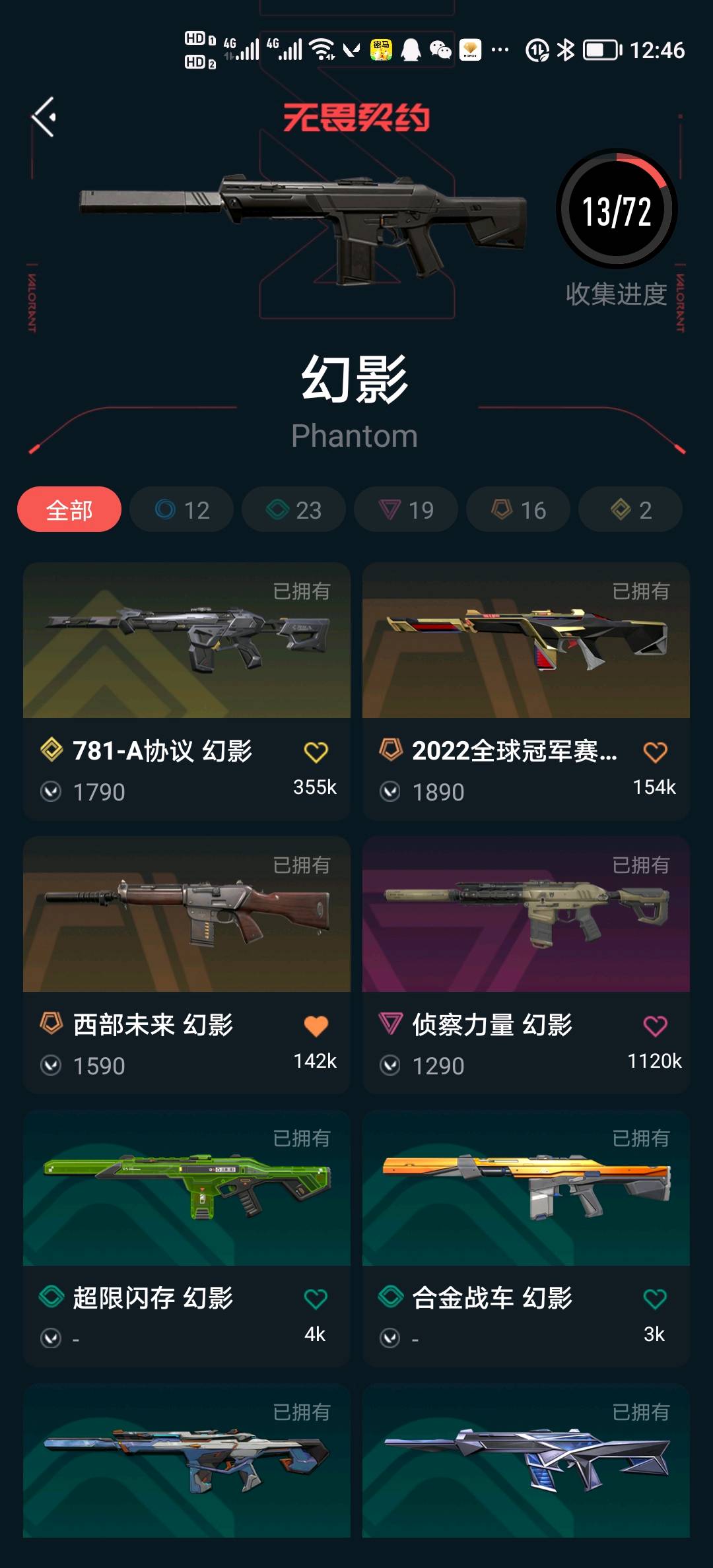The image size is (713, 1568).
Task: Open the 781-A协议 幻影 skin card
Action: click(186, 641)
